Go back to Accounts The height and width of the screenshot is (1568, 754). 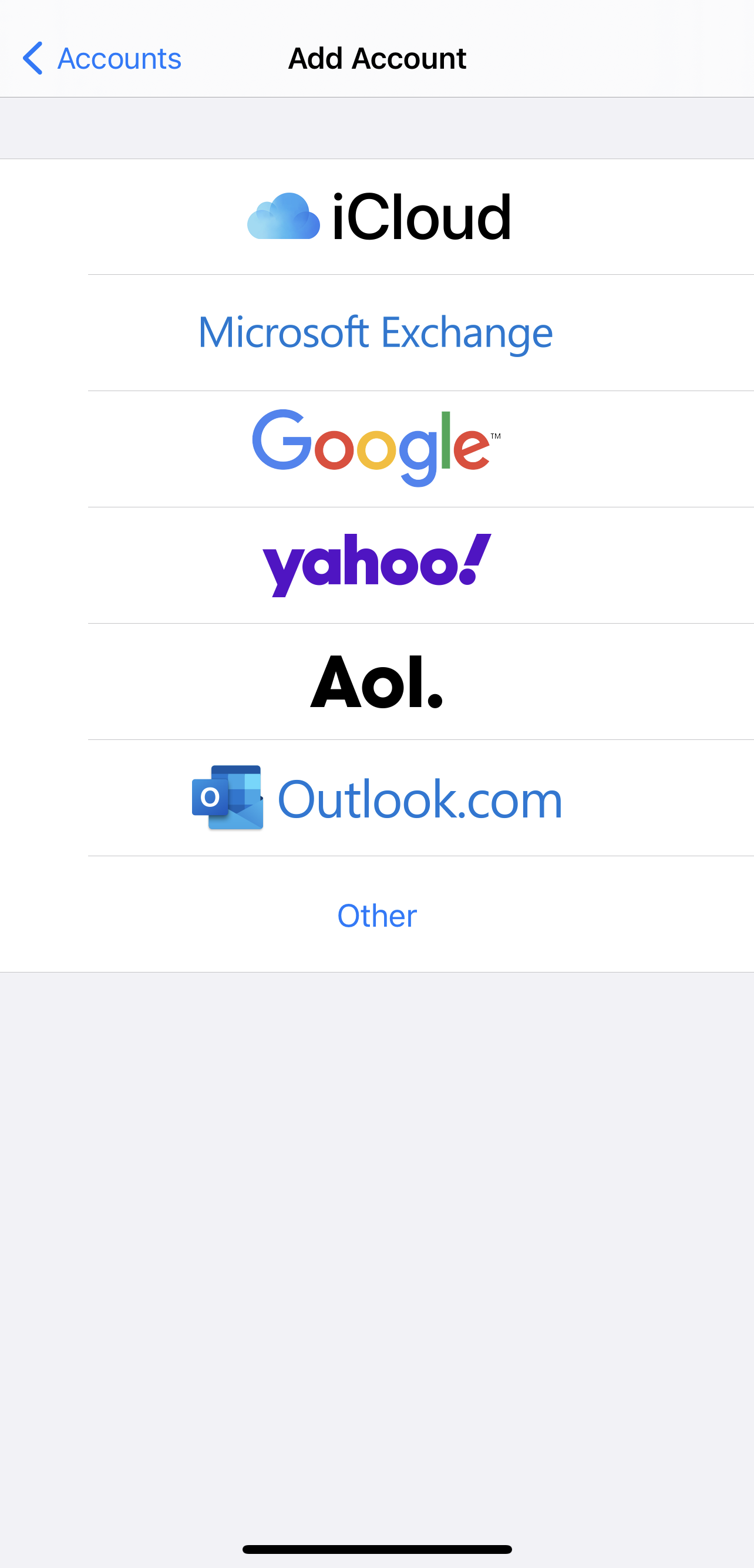click(x=102, y=59)
